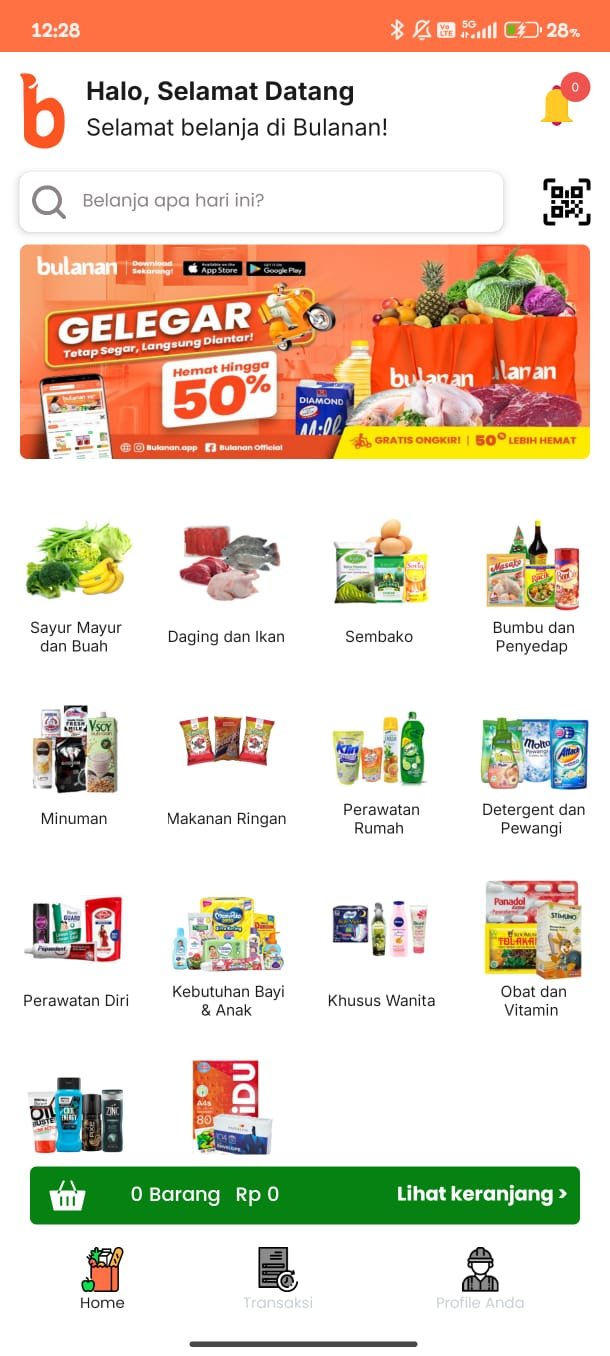Switch to the Transaksi tab

[277, 1279]
